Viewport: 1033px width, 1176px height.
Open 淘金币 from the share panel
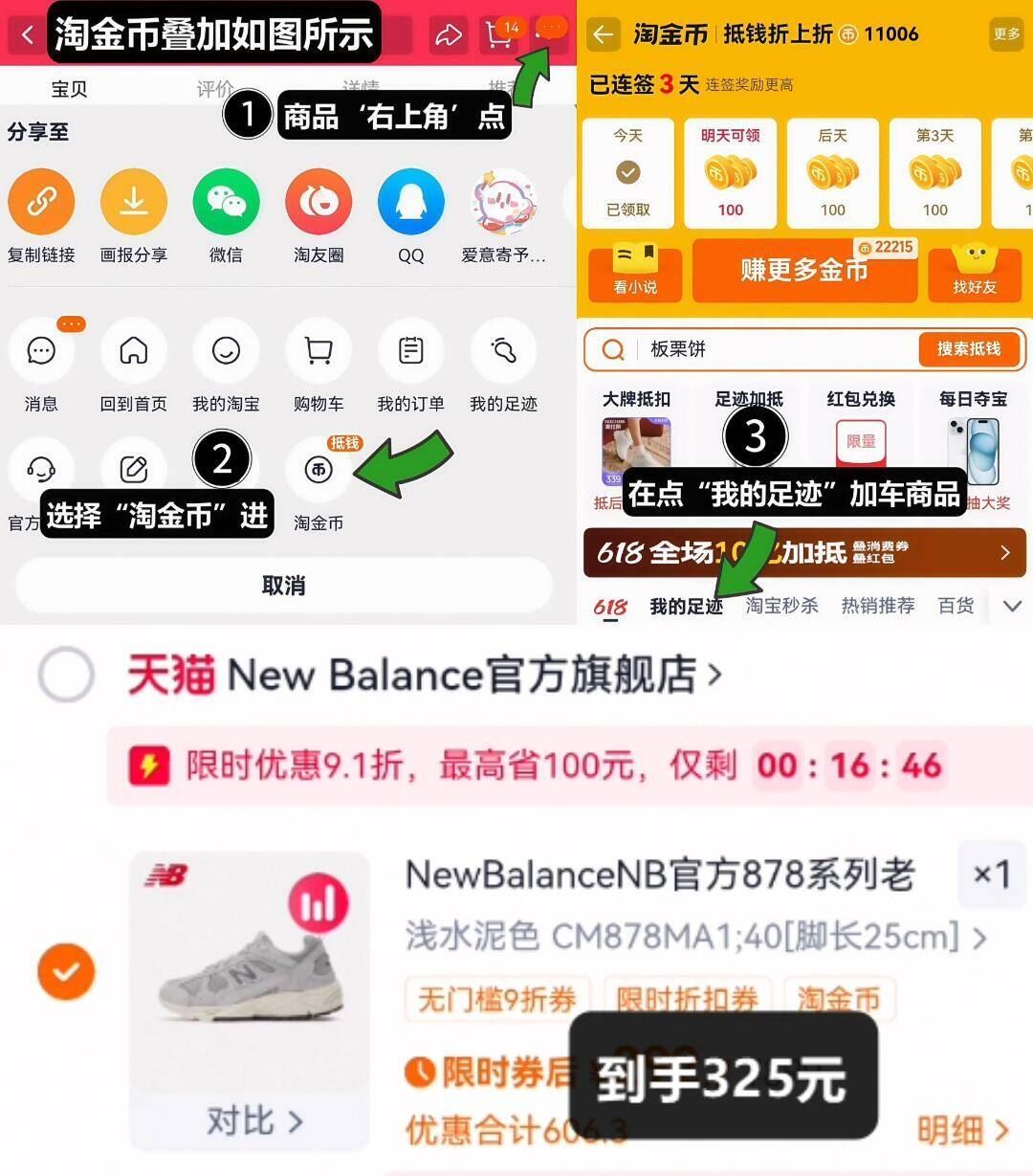tap(318, 469)
